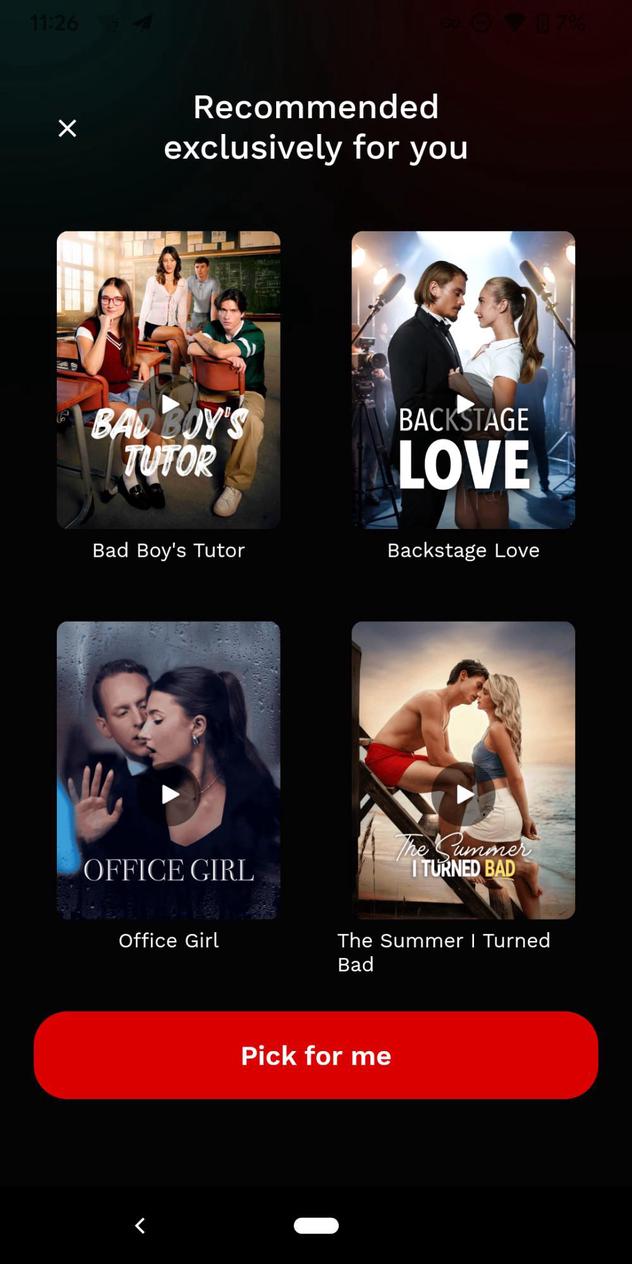Open the Office Girl tile
Image resolution: width=632 pixels, height=1264 pixels.
[x=168, y=770]
